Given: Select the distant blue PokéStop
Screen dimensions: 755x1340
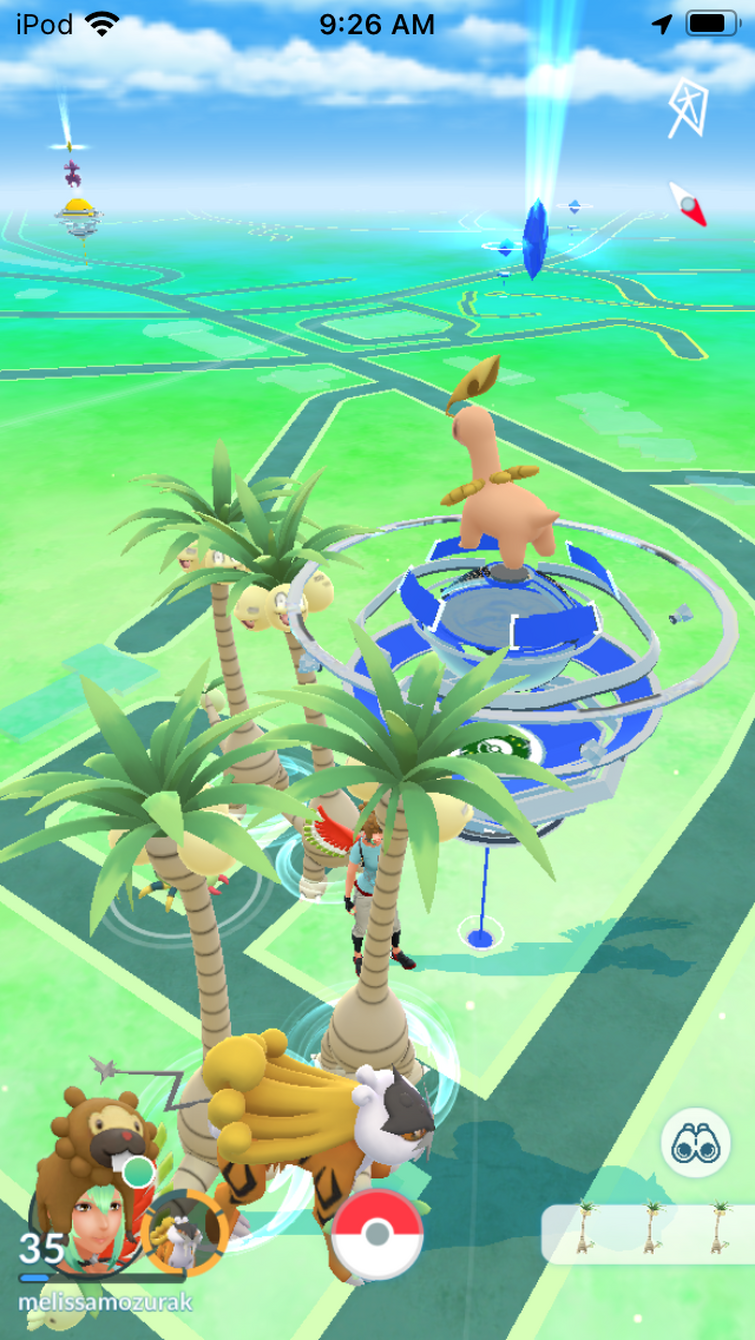Looking at the screenshot, I should point(536,228).
